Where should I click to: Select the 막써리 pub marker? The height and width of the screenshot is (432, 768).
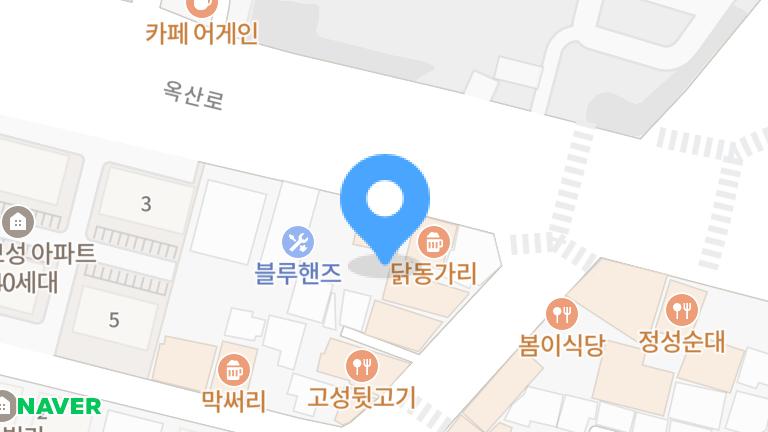234,368
